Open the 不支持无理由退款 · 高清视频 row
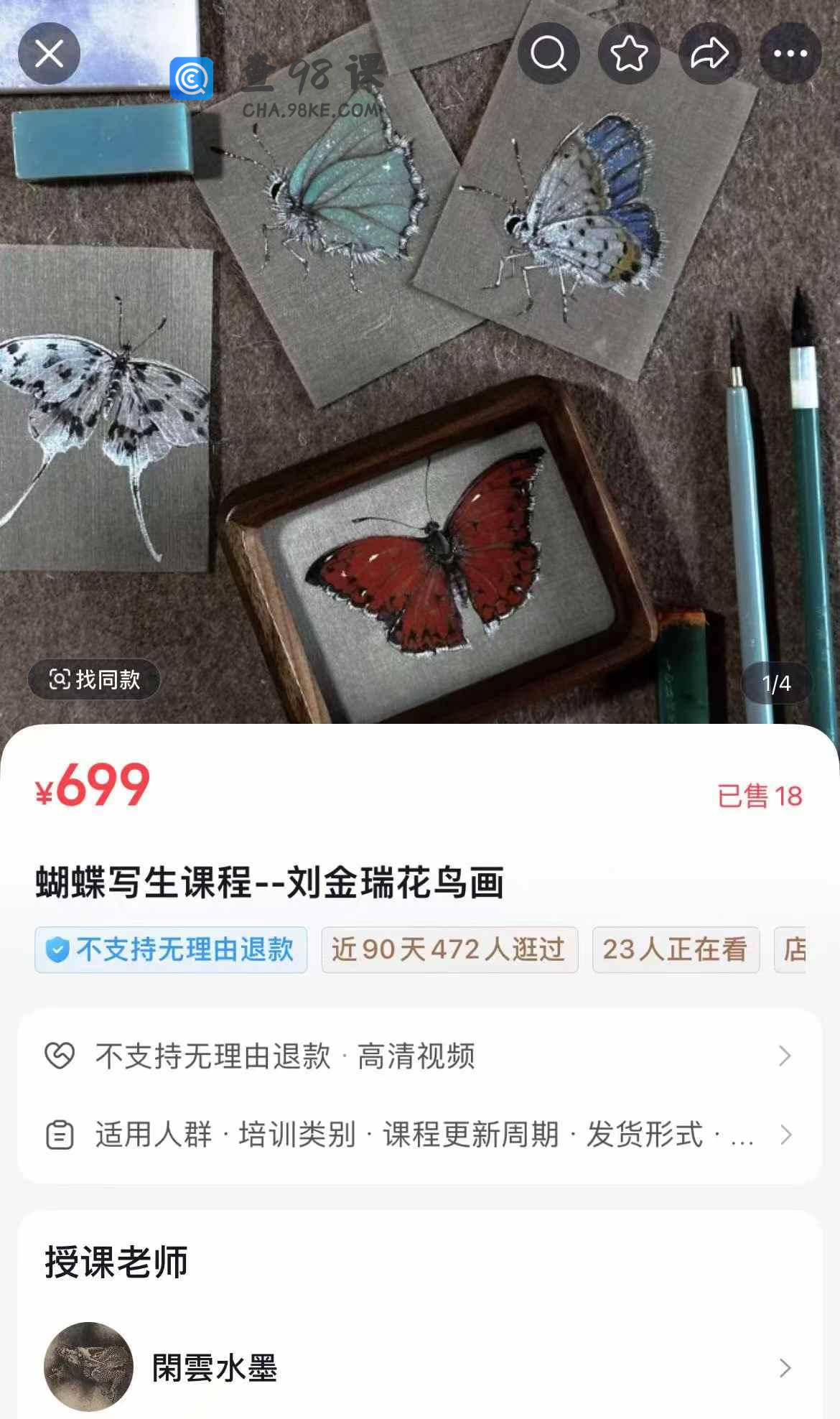 coord(419,1056)
